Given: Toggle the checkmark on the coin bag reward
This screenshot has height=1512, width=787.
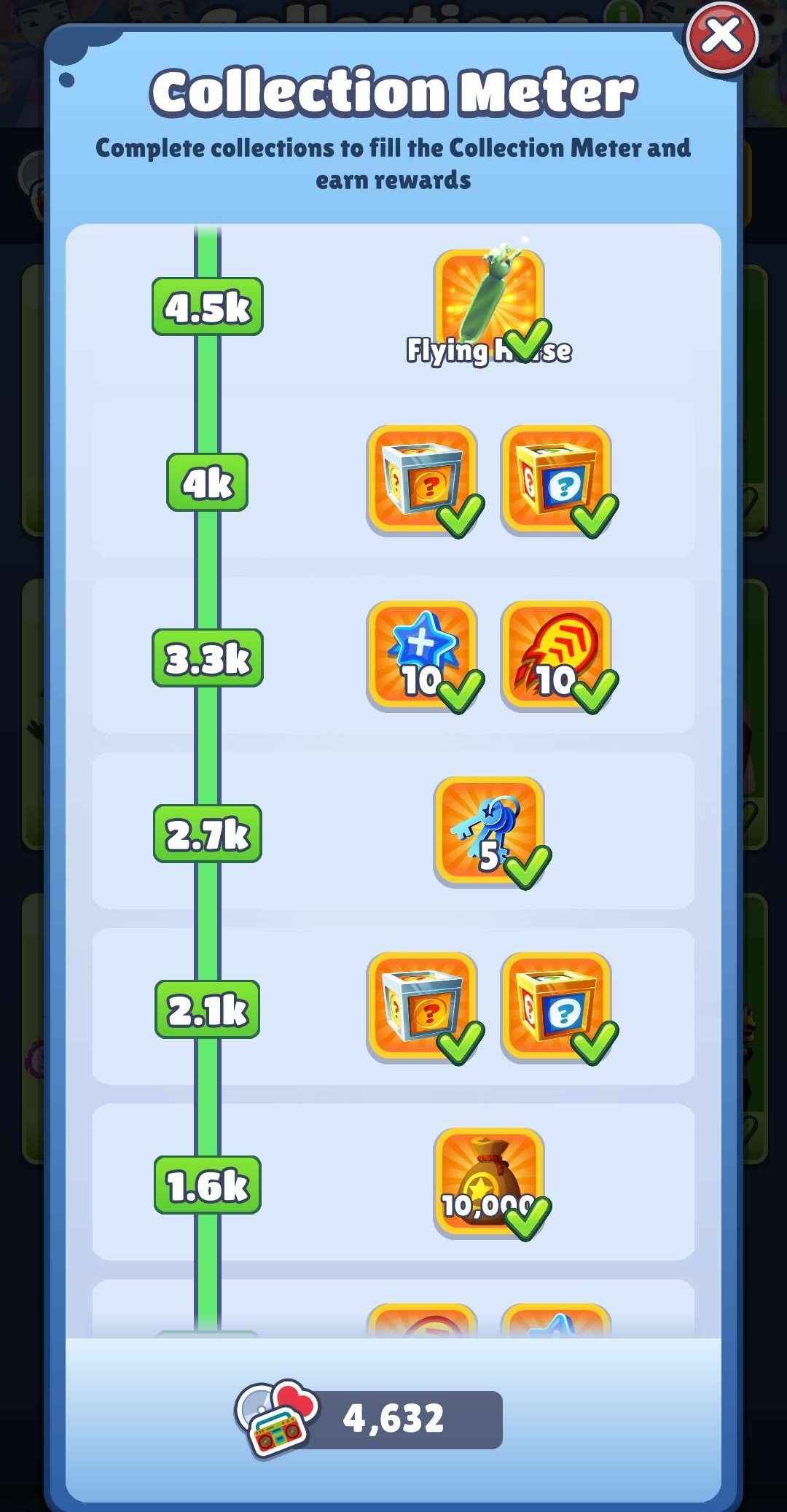Looking at the screenshot, I should pos(526,1219).
